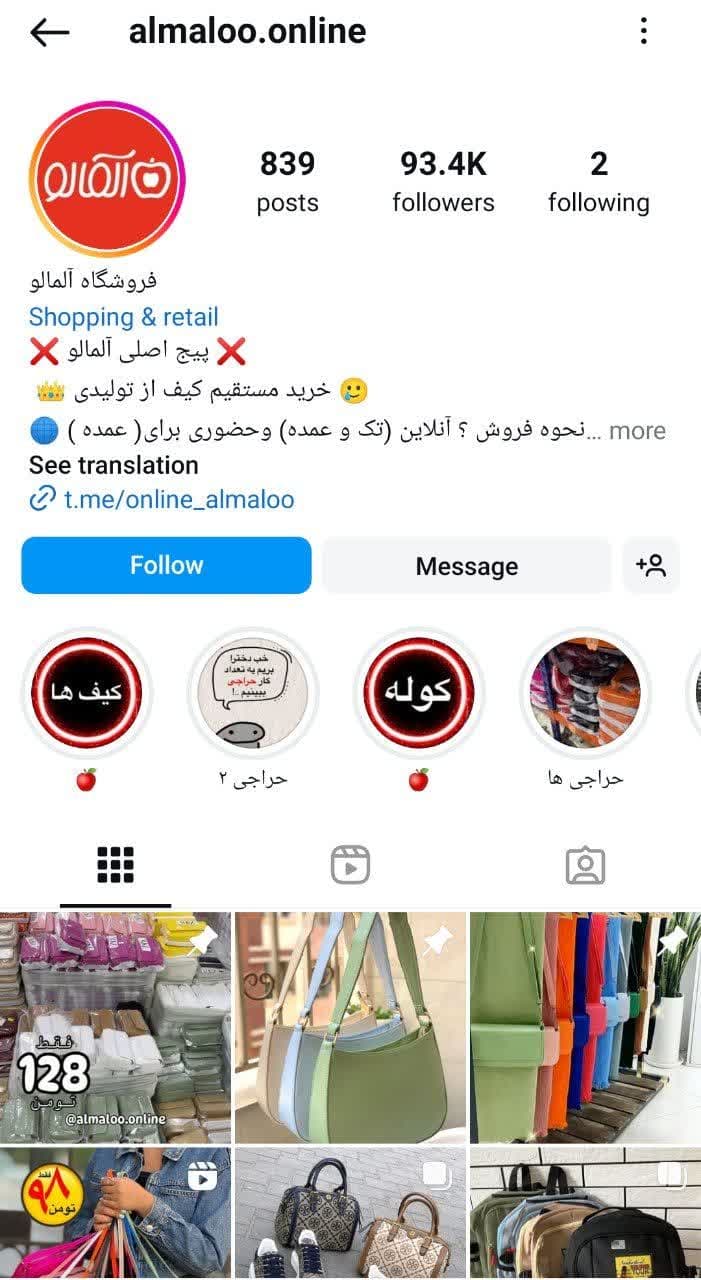Open the pinned post showing 128 price

(115, 1027)
